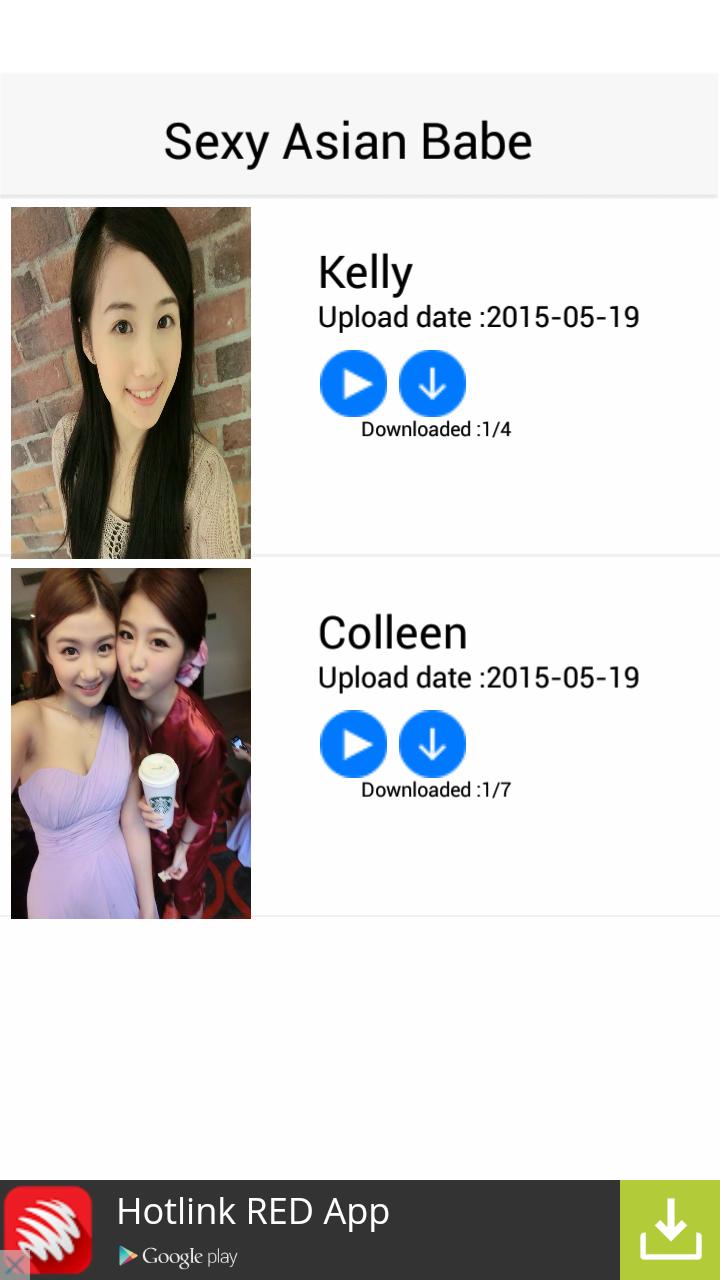Play Colleen's photo slideshow
Image resolution: width=720 pixels, height=1280 pixels.
point(353,744)
